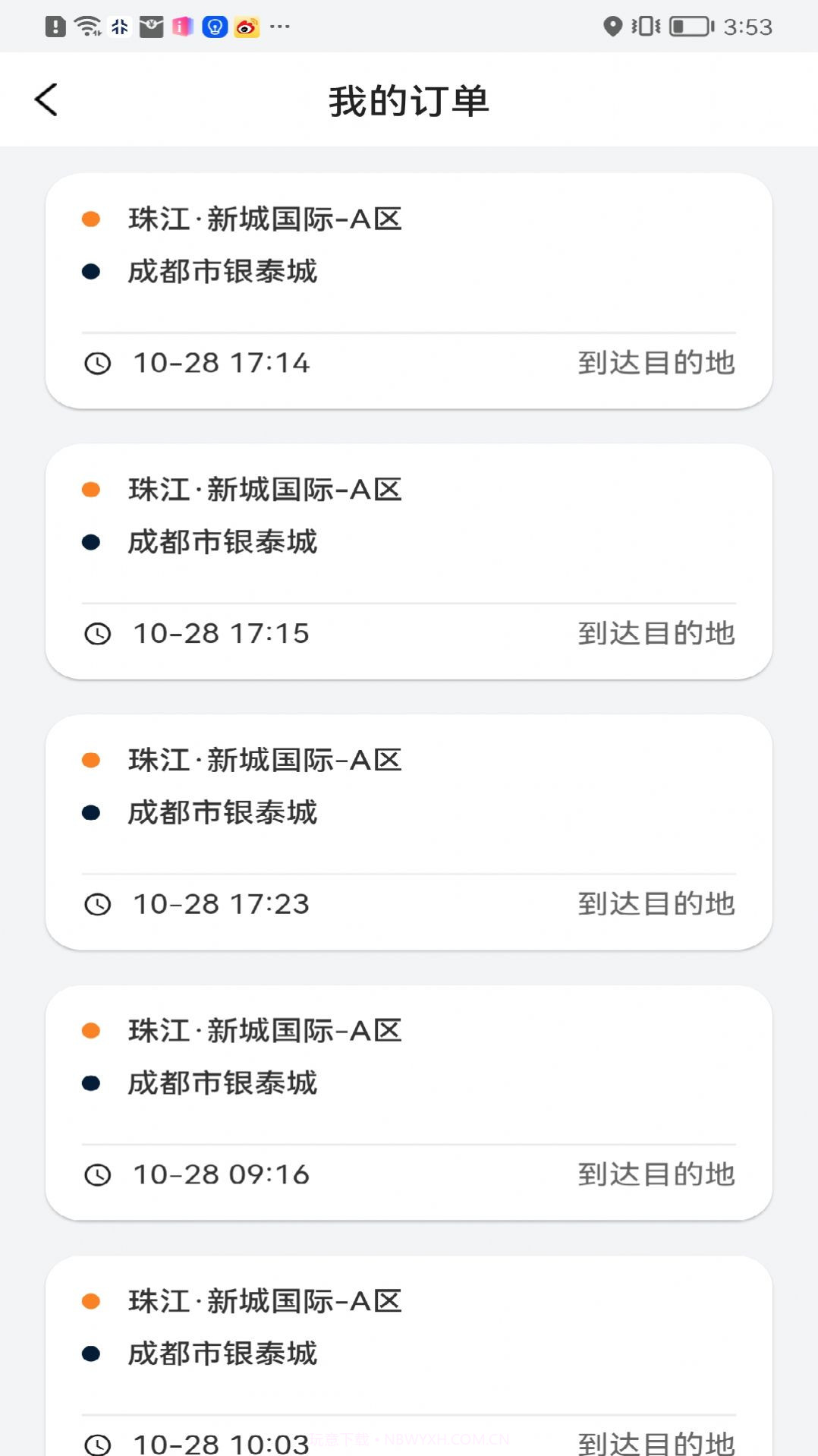818x1456 pixels.
Task: Tap 到达目的地 on the 17:14 order
Action: [656, 363]
